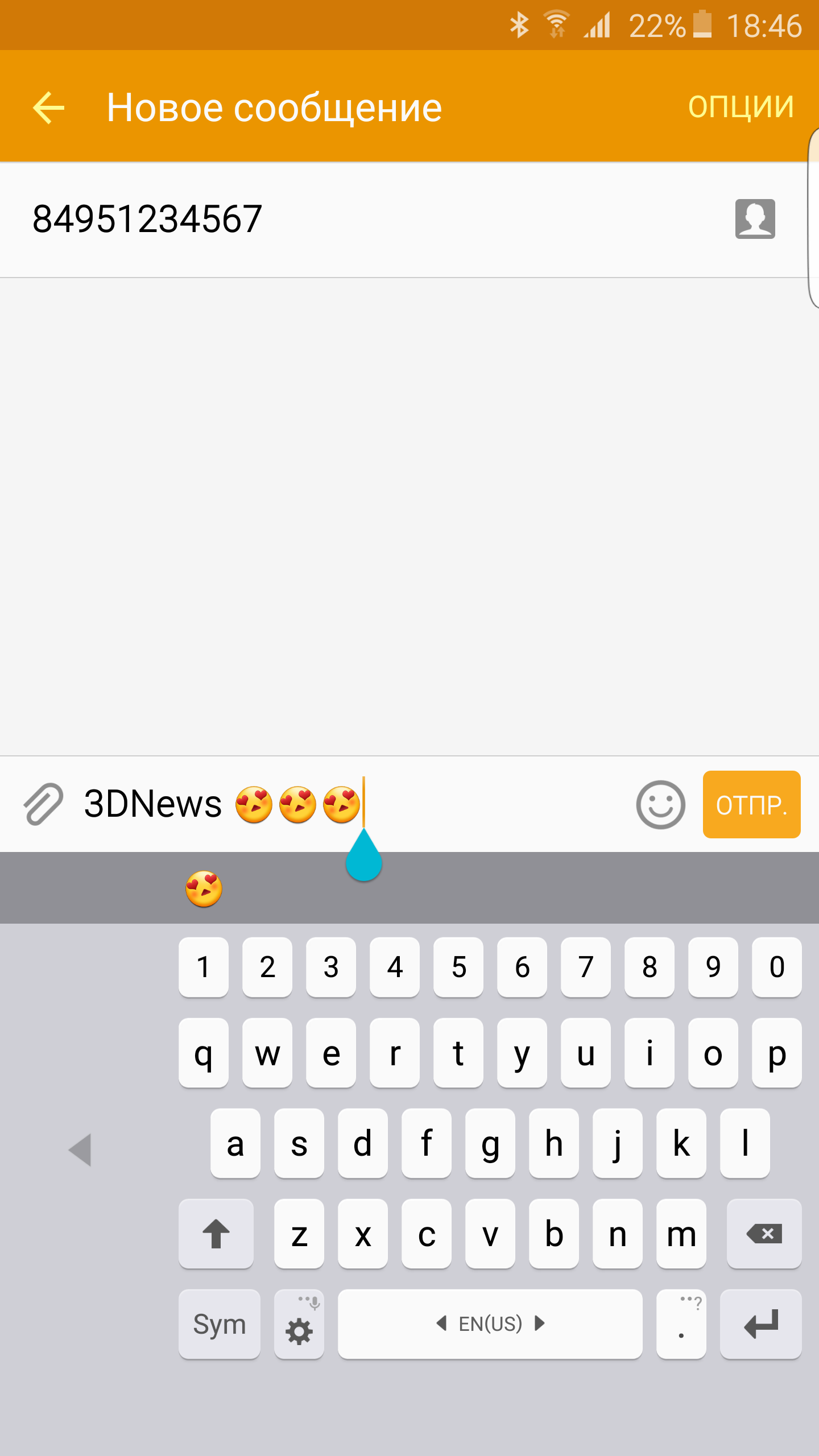Open the contact picker icon
Image resolution: width=819 pixels, height=1456 pixels.
755,219
